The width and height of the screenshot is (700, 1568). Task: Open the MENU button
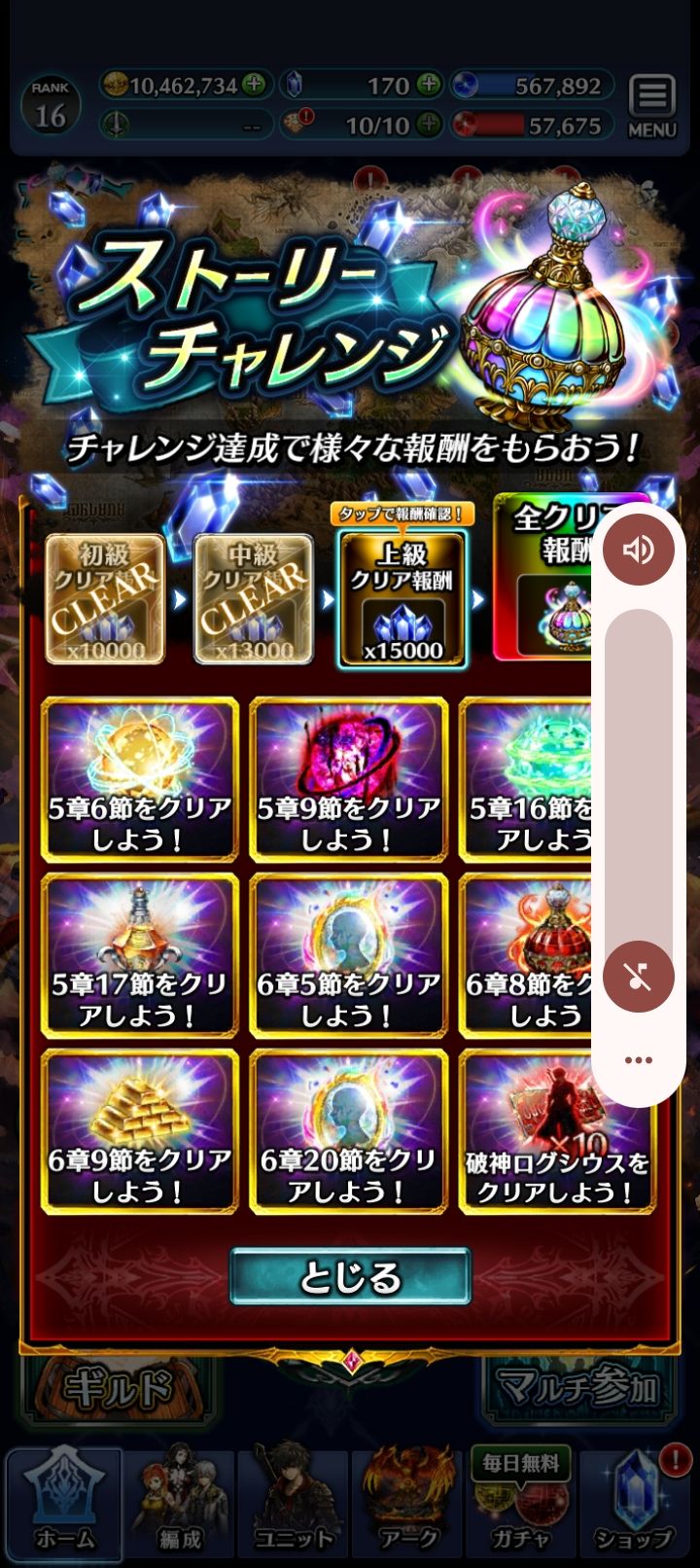[651, 107]
